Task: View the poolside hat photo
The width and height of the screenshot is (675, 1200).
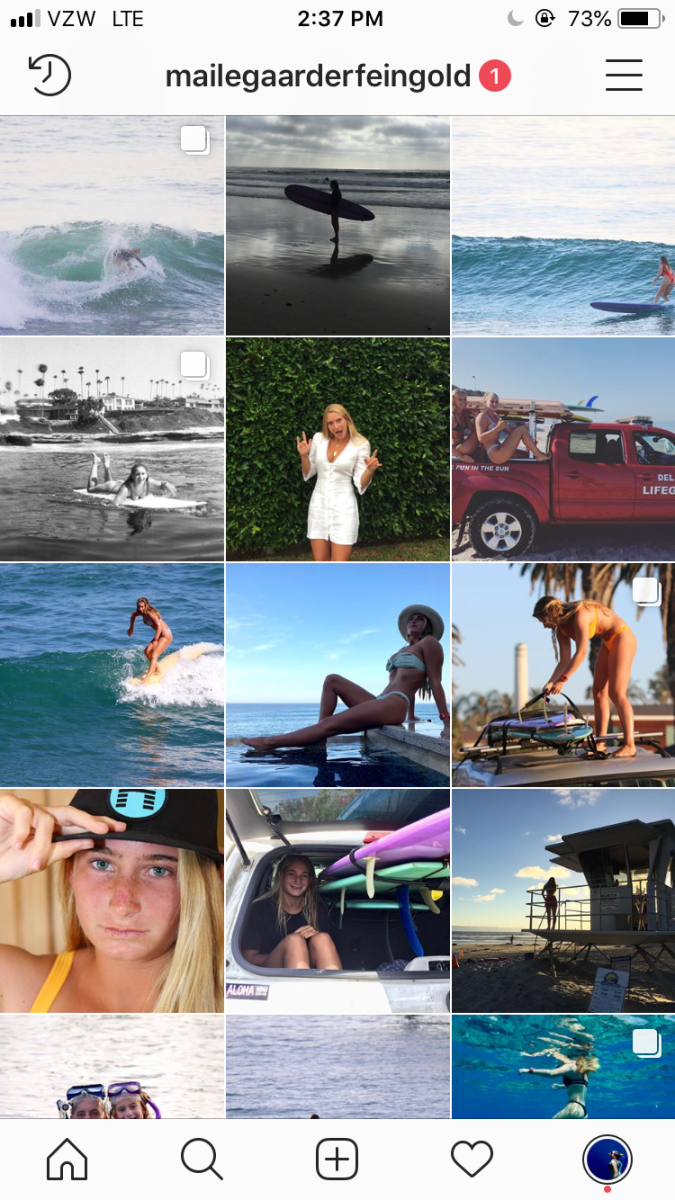Action: [337, 675]
